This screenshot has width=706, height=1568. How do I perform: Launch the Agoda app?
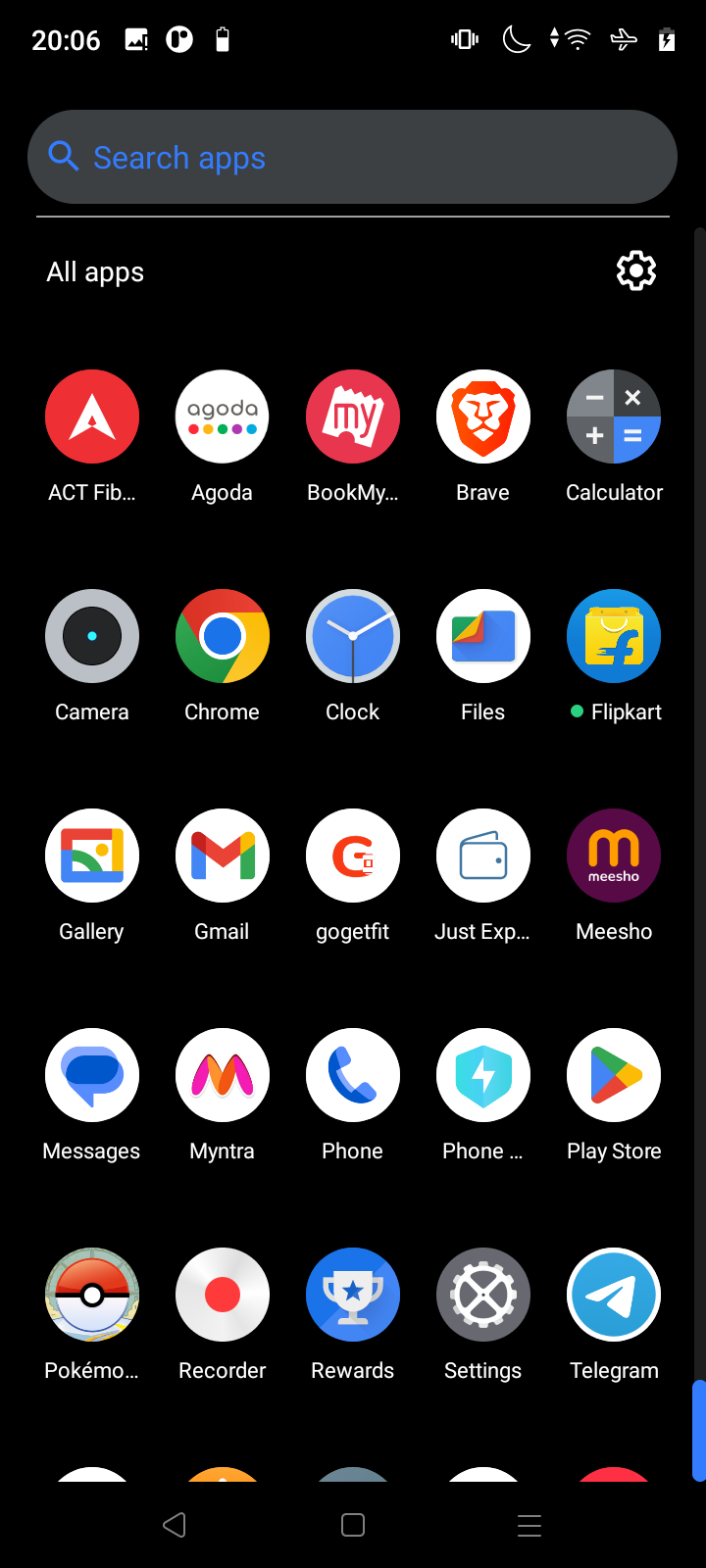(x=223, y=416)
